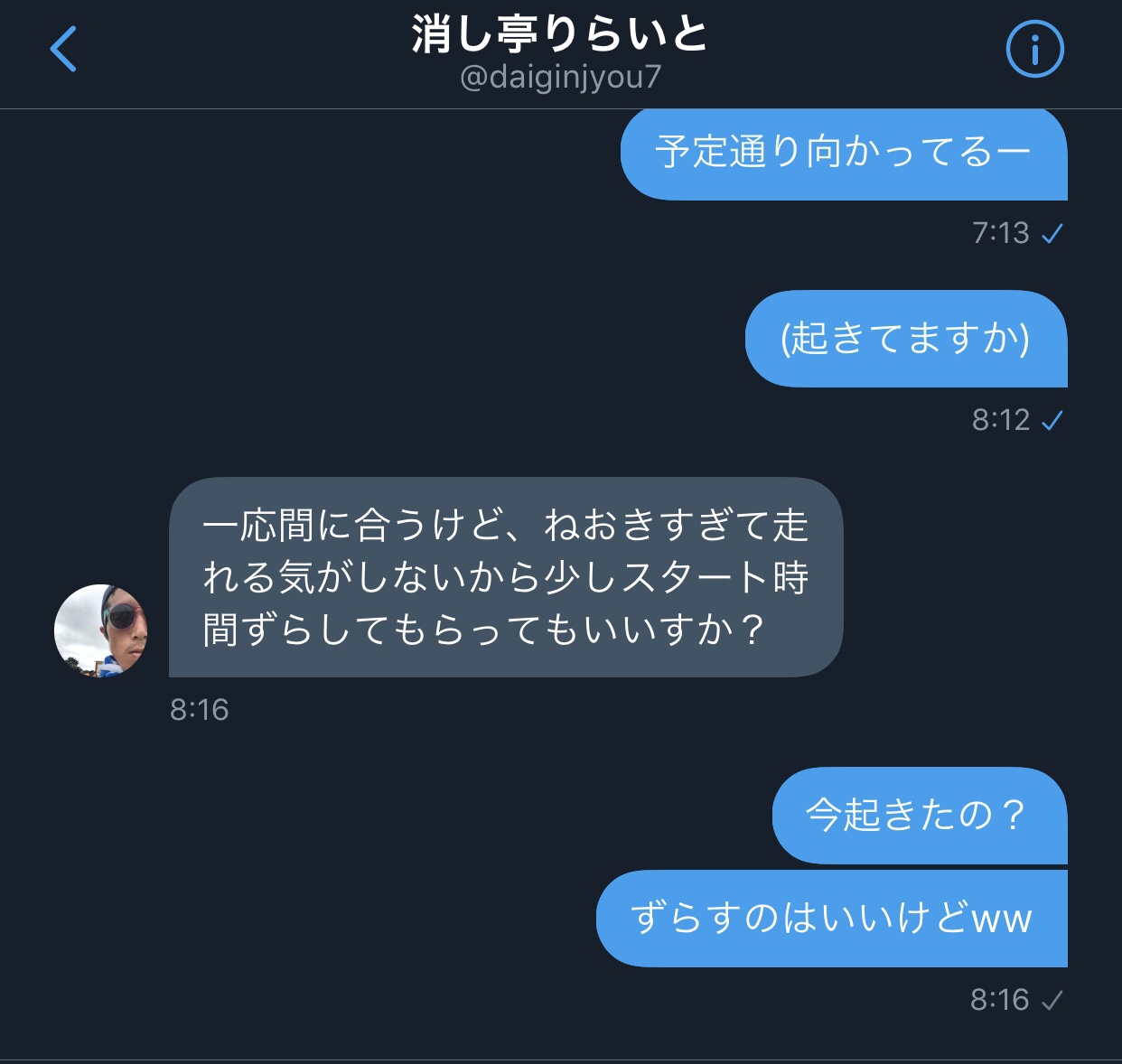Open the sender's profile picture

(x=100, y=630)
